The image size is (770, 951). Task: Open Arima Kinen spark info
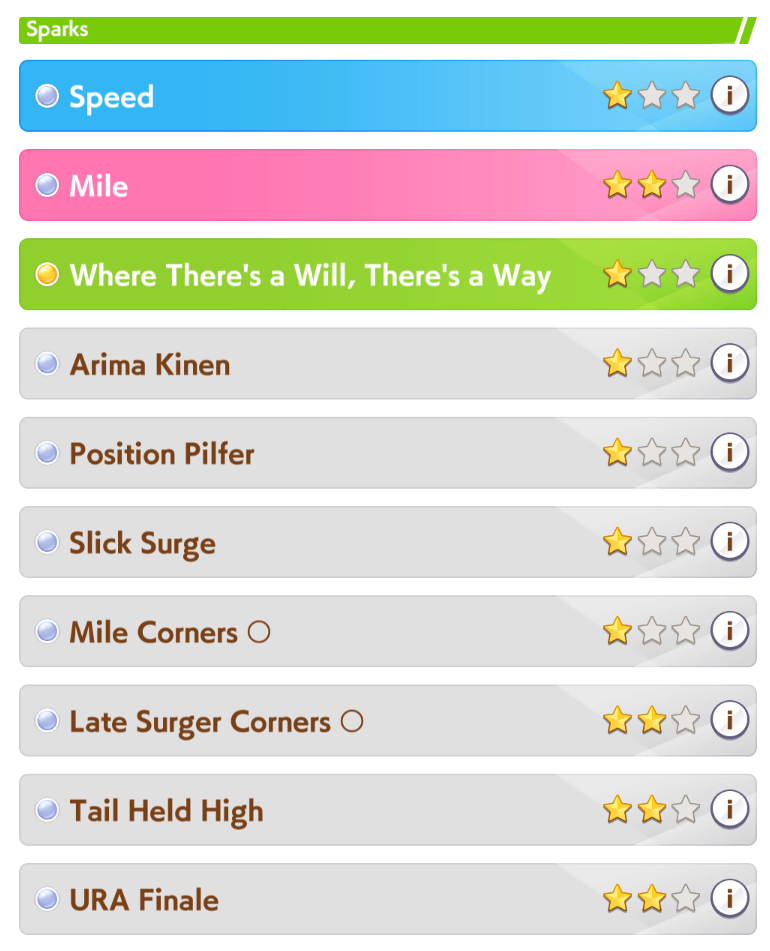coord(730,363)
